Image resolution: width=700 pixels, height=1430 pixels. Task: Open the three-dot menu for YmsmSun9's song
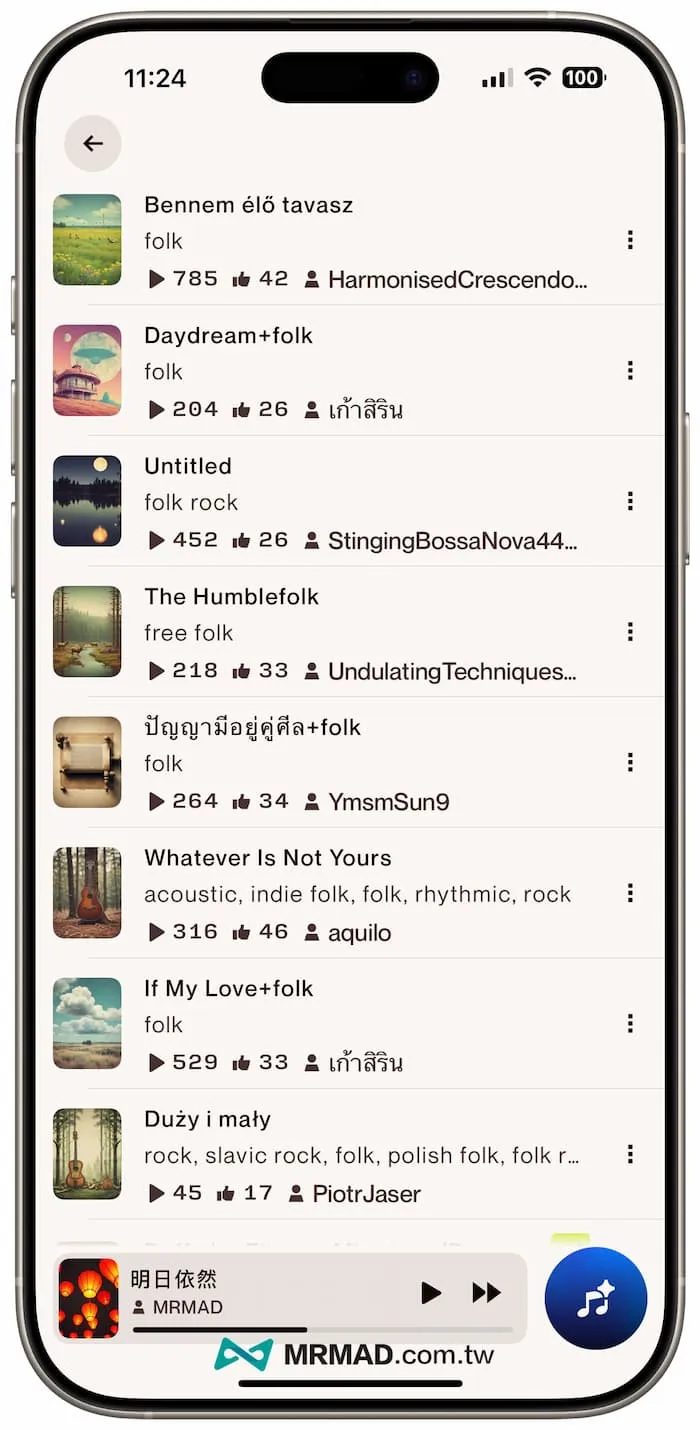click(630, 763)
